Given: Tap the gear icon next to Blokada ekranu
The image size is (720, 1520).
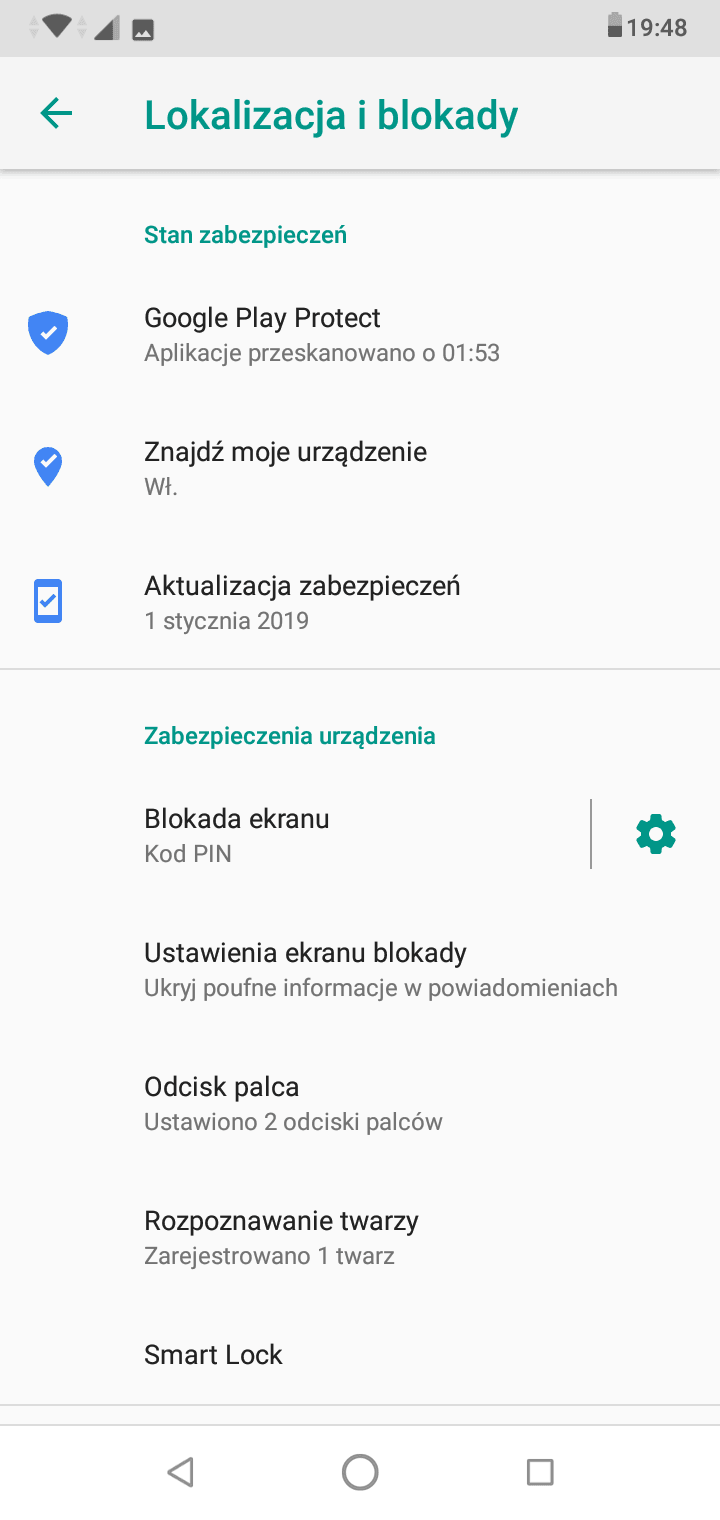Looking at the screenshot, I should 656,834.
